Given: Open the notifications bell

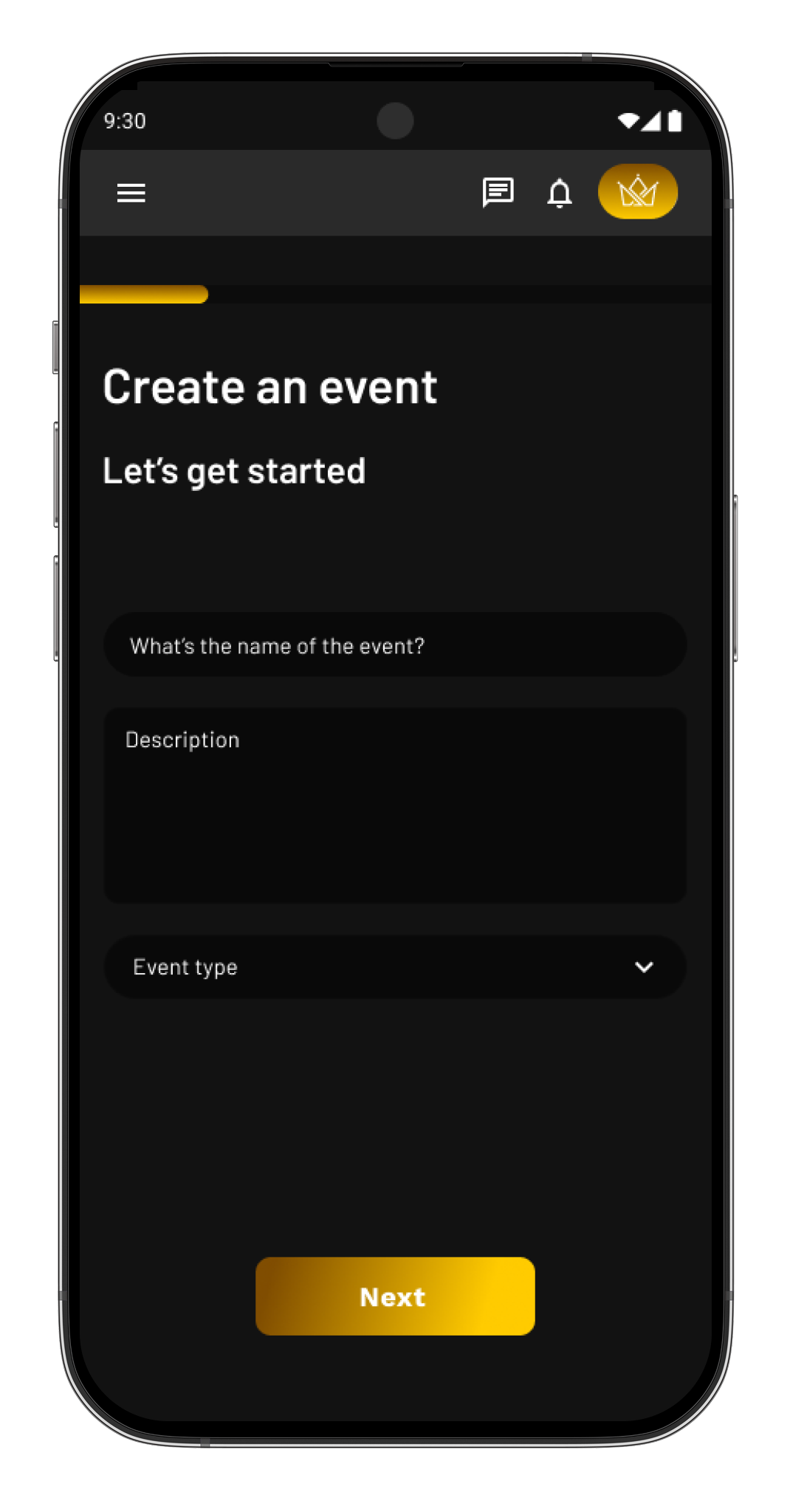Looking at the screenshot, I should (x=560, y=193).
